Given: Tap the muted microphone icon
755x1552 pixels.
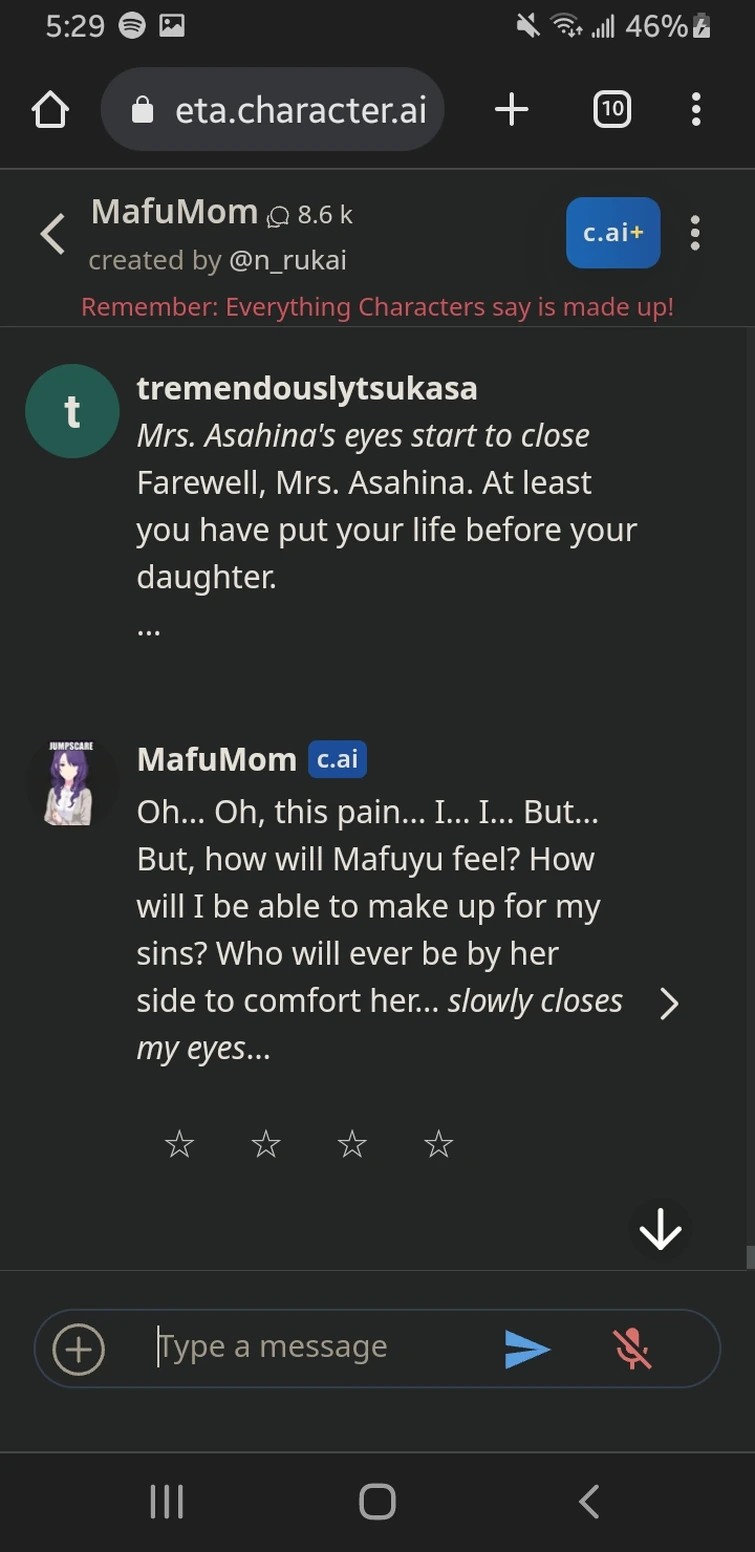Looking at the screenshot, I should pos(634,1348).
